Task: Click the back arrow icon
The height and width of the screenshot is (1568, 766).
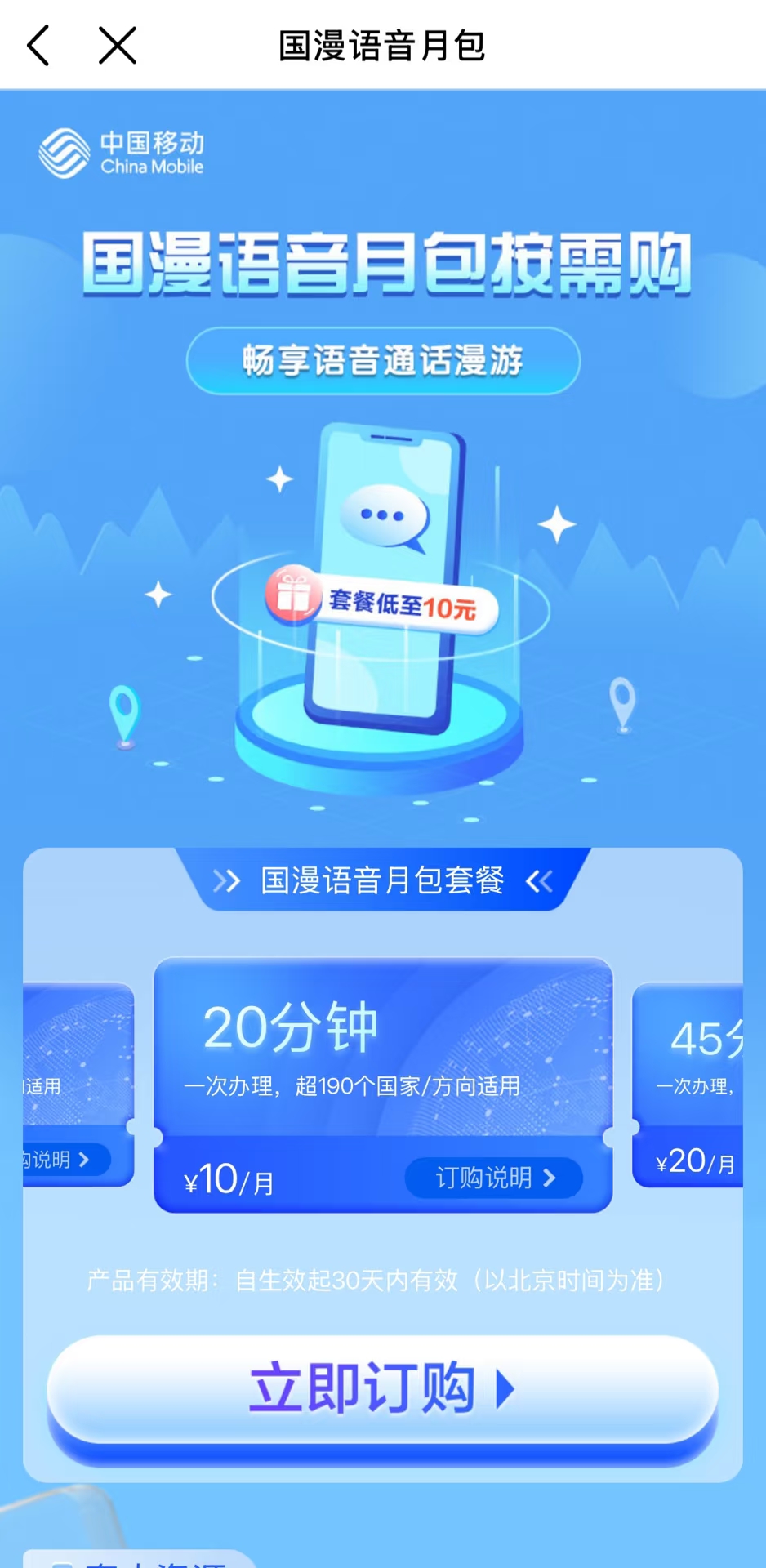Action: [x=37, y=46]
